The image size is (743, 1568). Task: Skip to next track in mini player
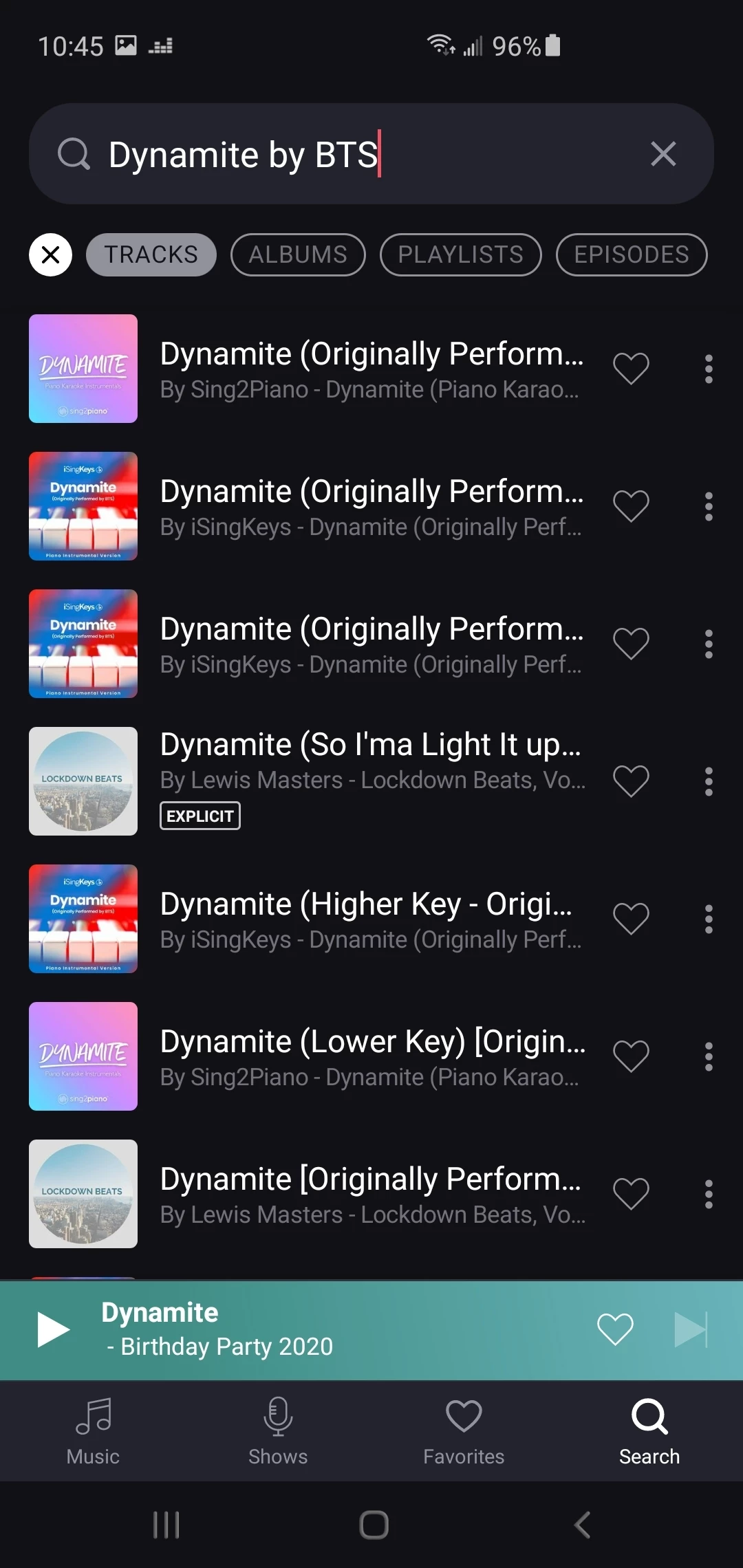click(691, 1329)
